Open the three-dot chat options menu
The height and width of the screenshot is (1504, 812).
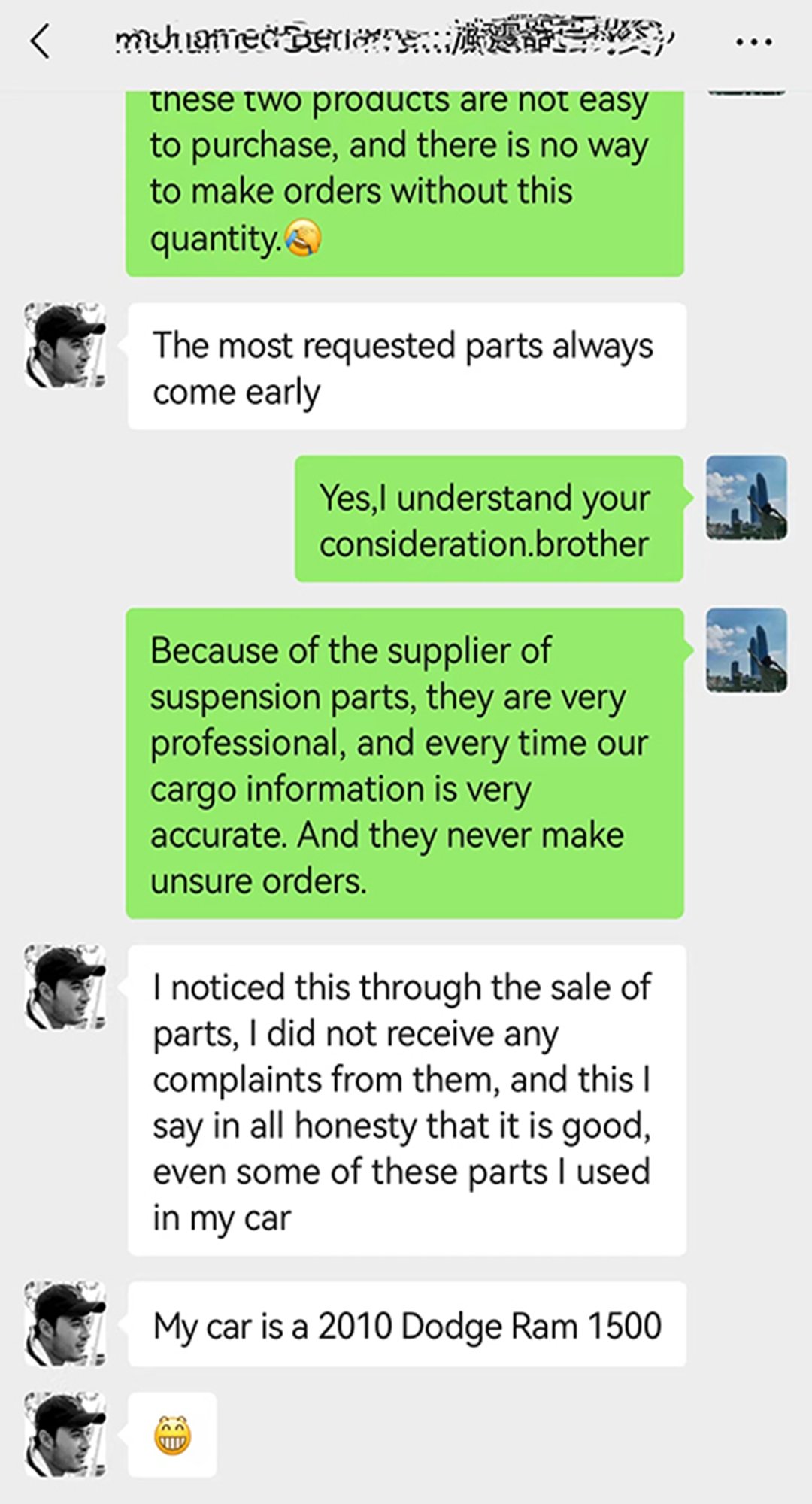(753, 42)
